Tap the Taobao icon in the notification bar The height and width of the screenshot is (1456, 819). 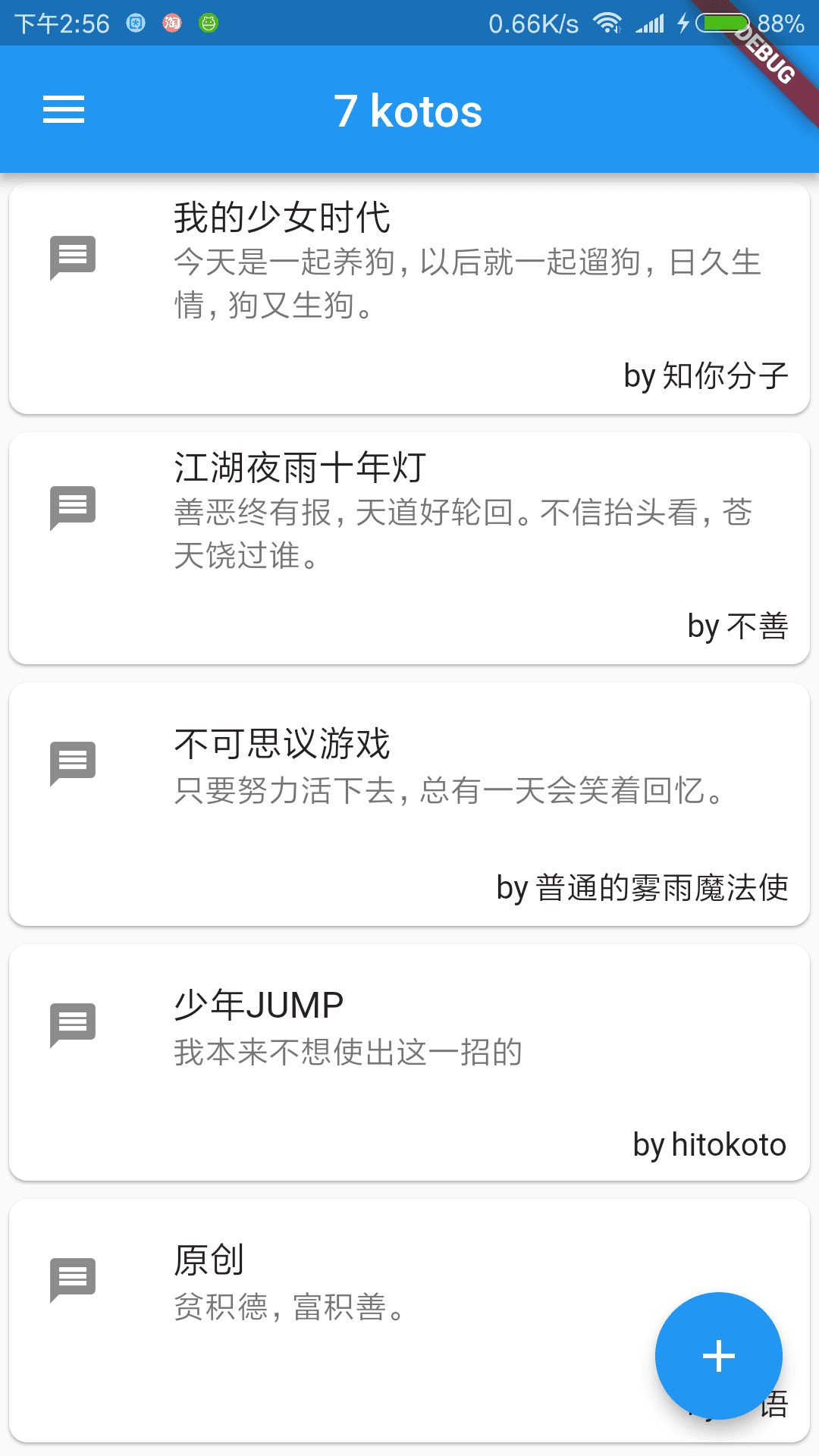pos(171,23)
